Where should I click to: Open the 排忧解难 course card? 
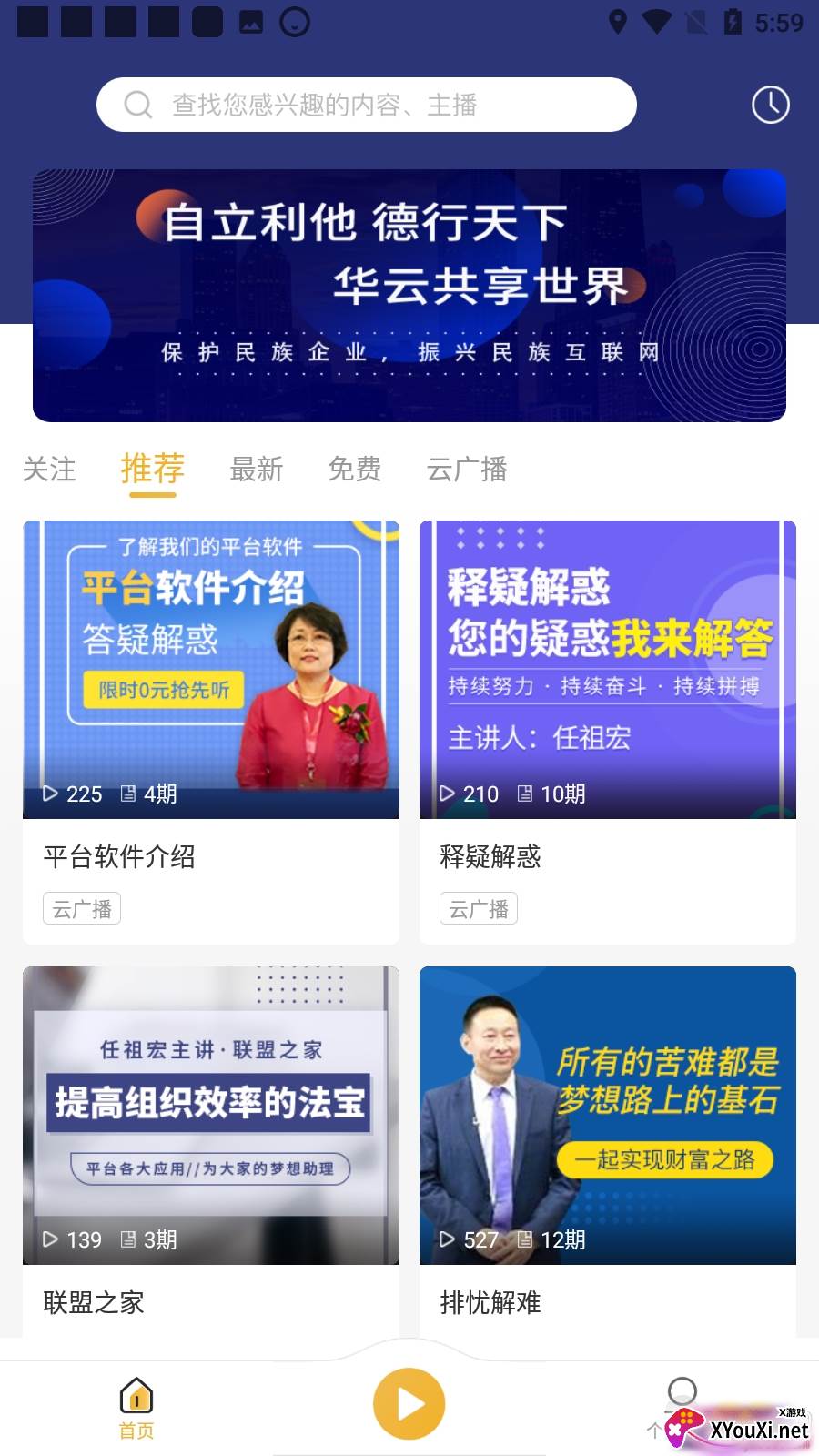point(608,1116)
